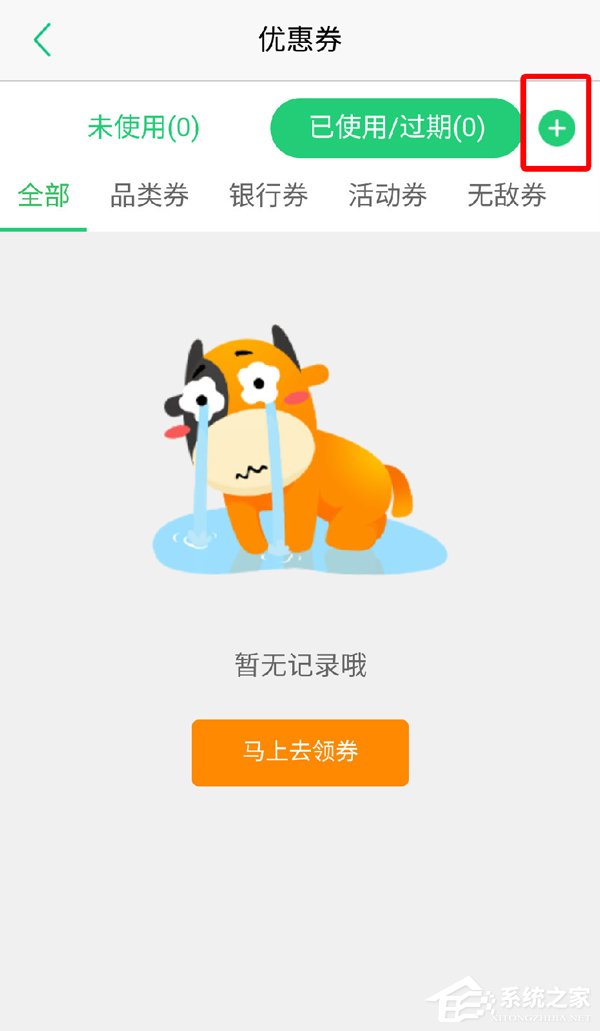View the 活动券 tab
This screenshot has width=600, height=1031.
[x=387, y=195]
